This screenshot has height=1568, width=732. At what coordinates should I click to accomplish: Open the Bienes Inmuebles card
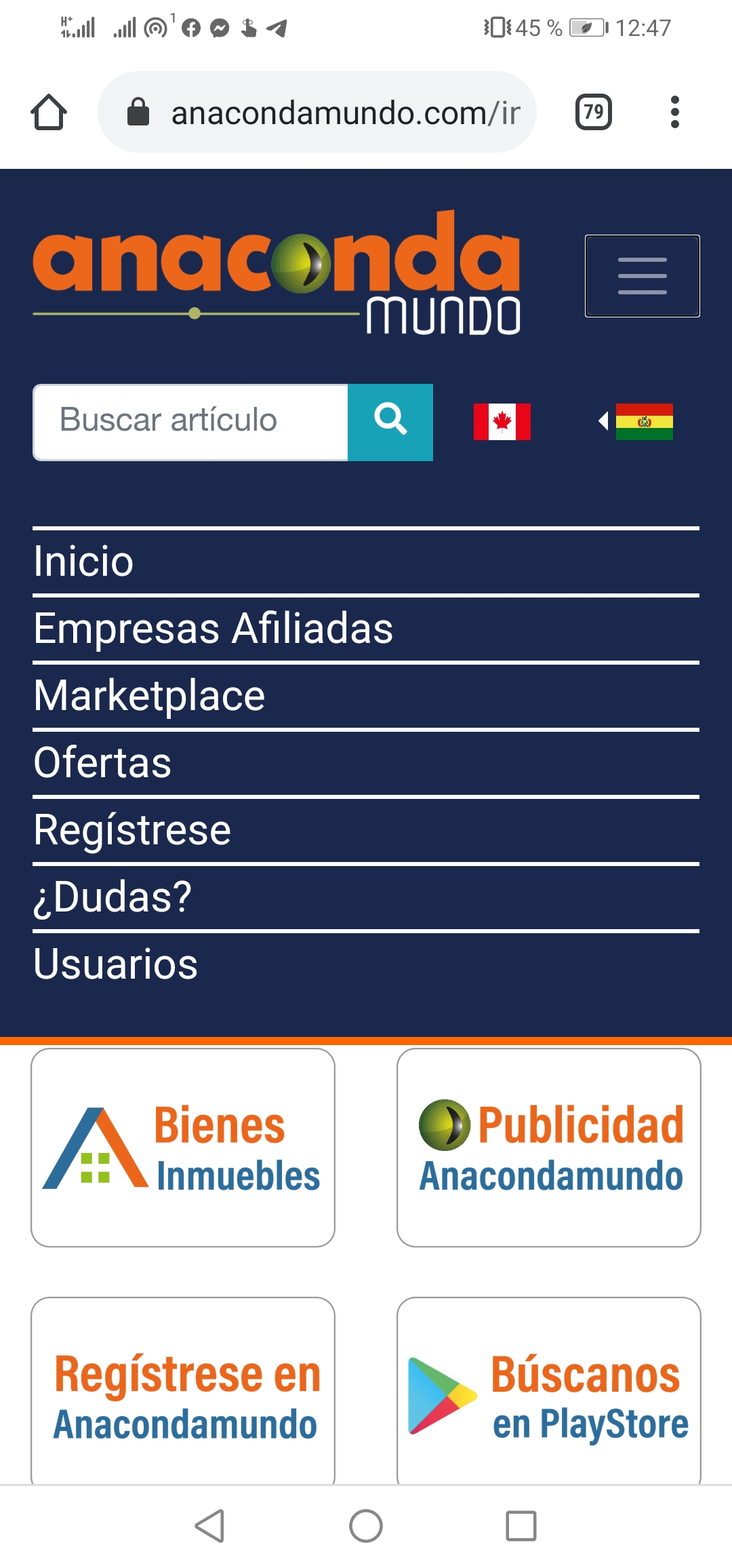[183, 1148]
